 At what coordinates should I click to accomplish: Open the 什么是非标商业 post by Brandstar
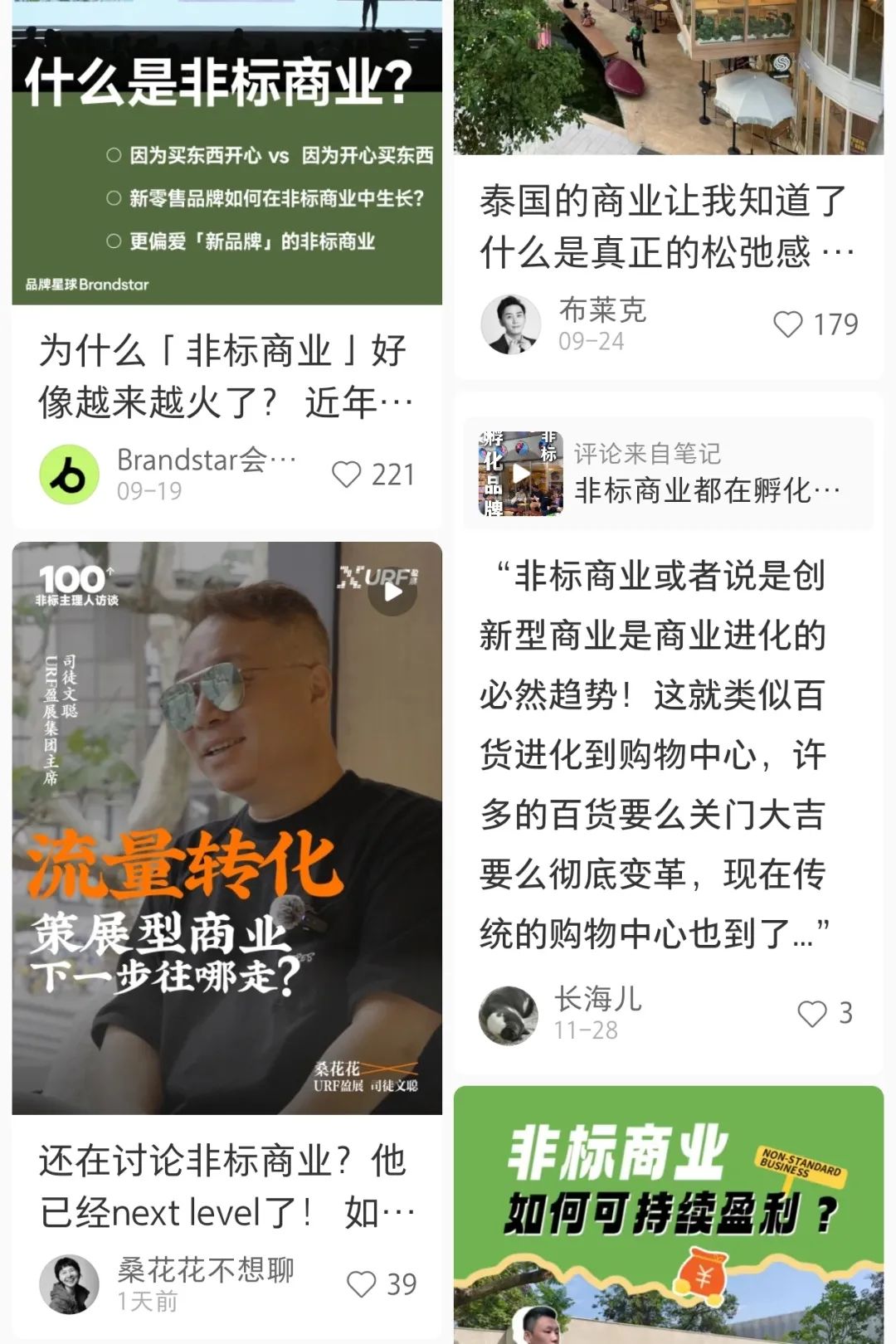tap(226, 158)
